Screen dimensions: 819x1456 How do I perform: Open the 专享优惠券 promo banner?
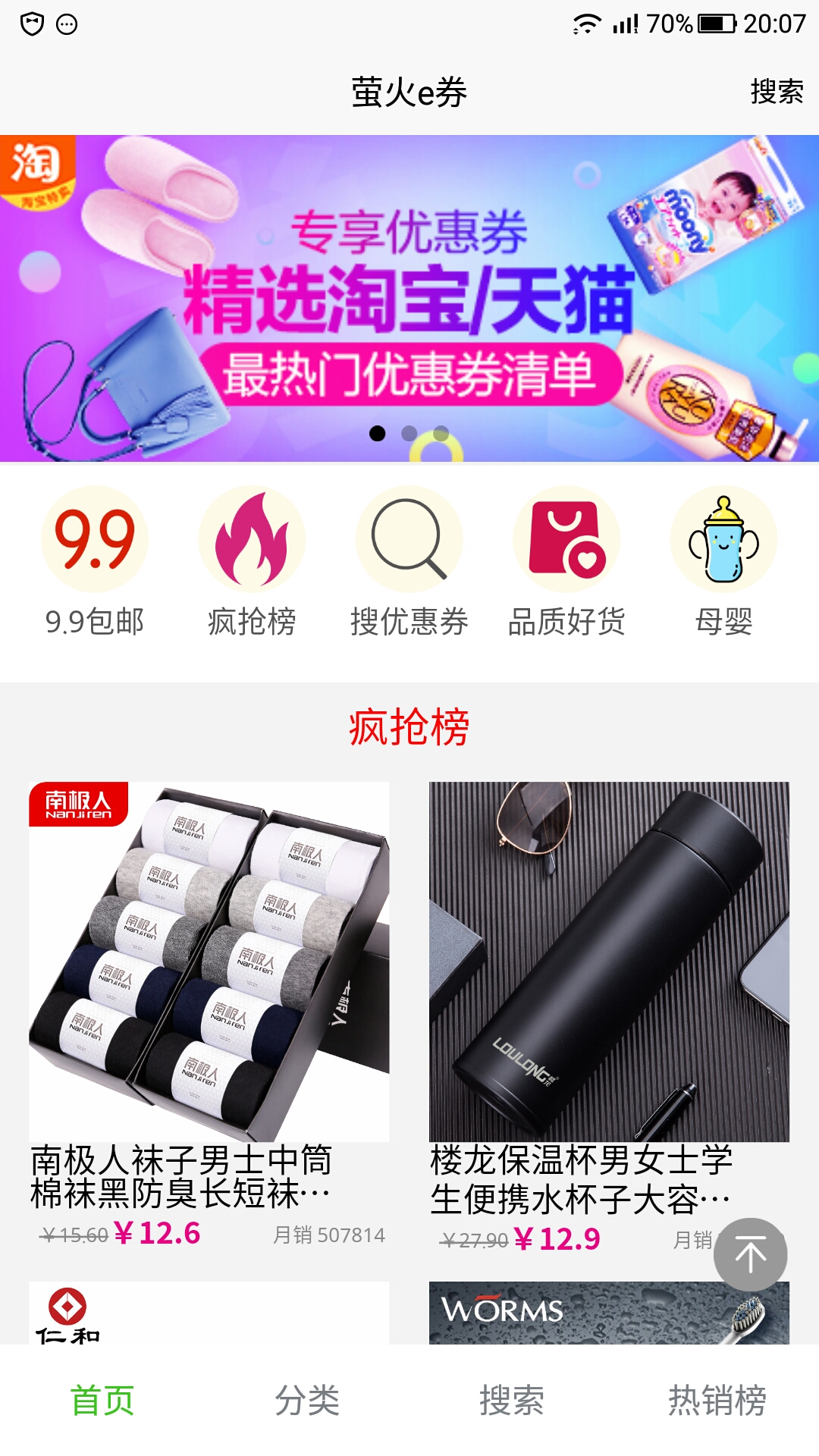pos(409,297)
